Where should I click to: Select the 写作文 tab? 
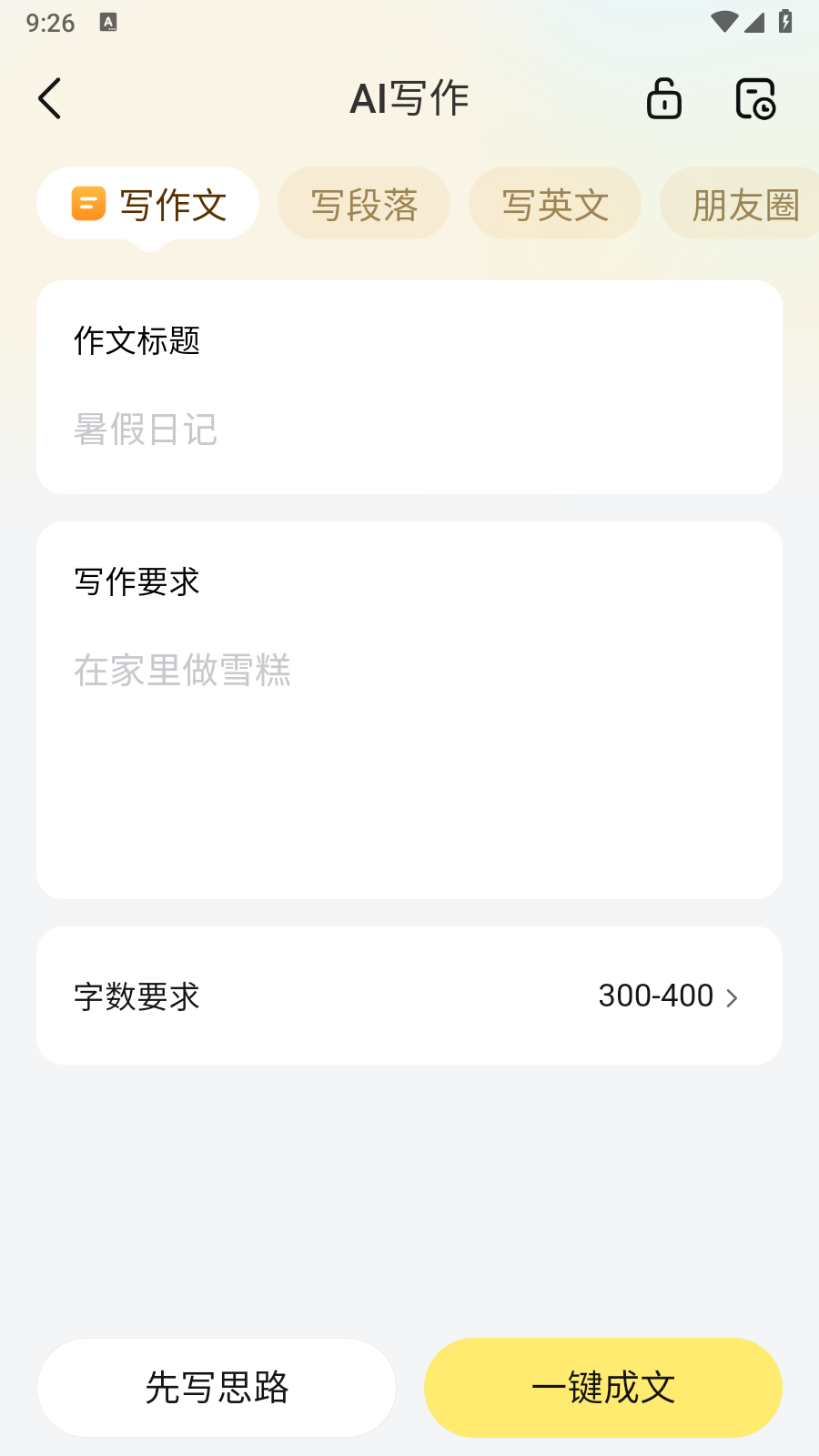(x=147, y=204)
